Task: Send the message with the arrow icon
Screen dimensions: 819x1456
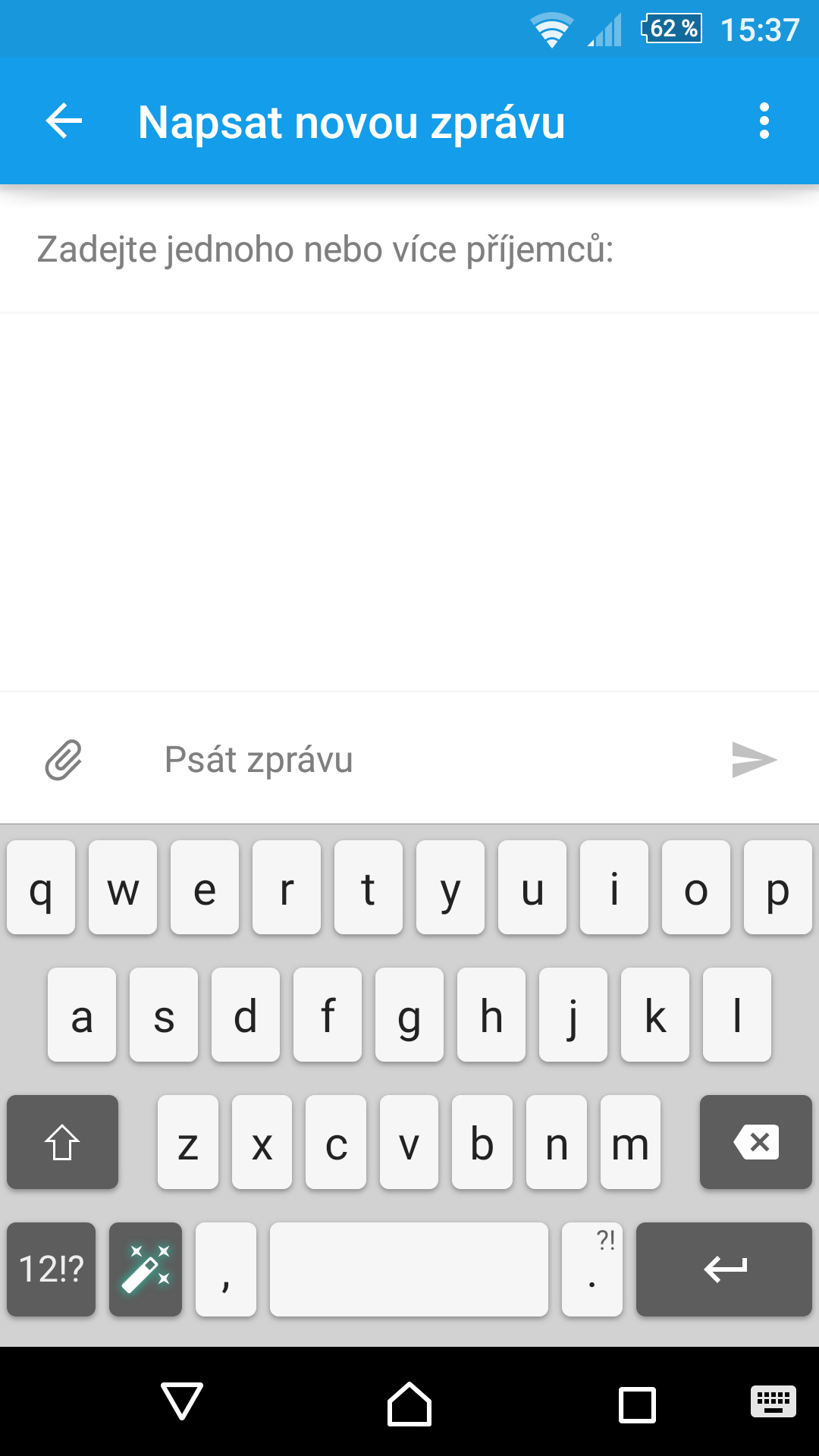Action: 755,760
